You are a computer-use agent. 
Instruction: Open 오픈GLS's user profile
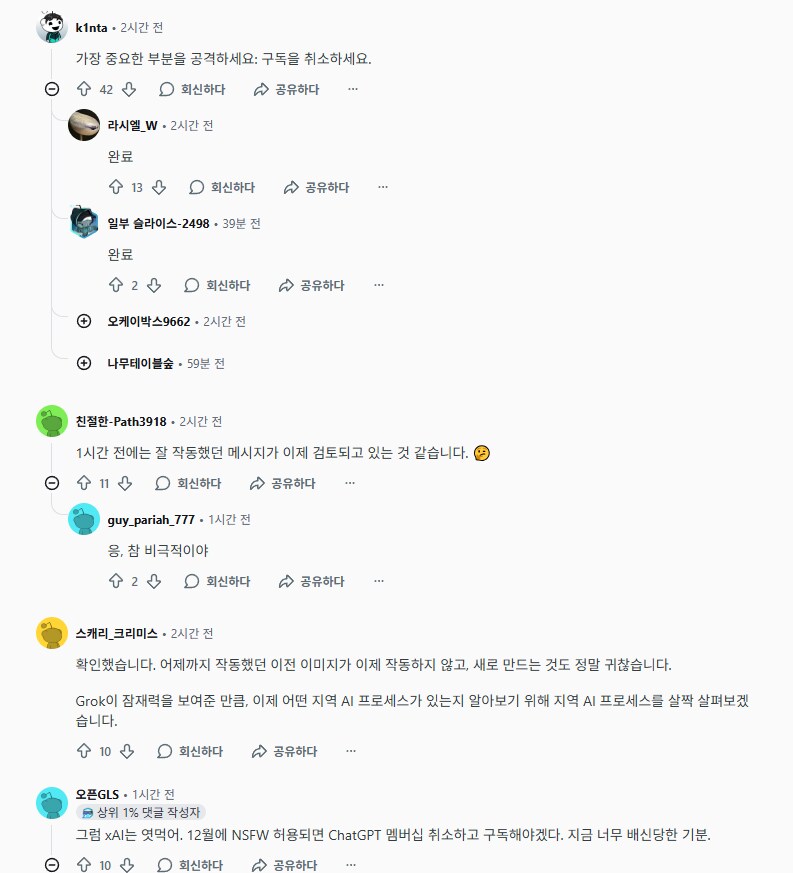(96, 793)
